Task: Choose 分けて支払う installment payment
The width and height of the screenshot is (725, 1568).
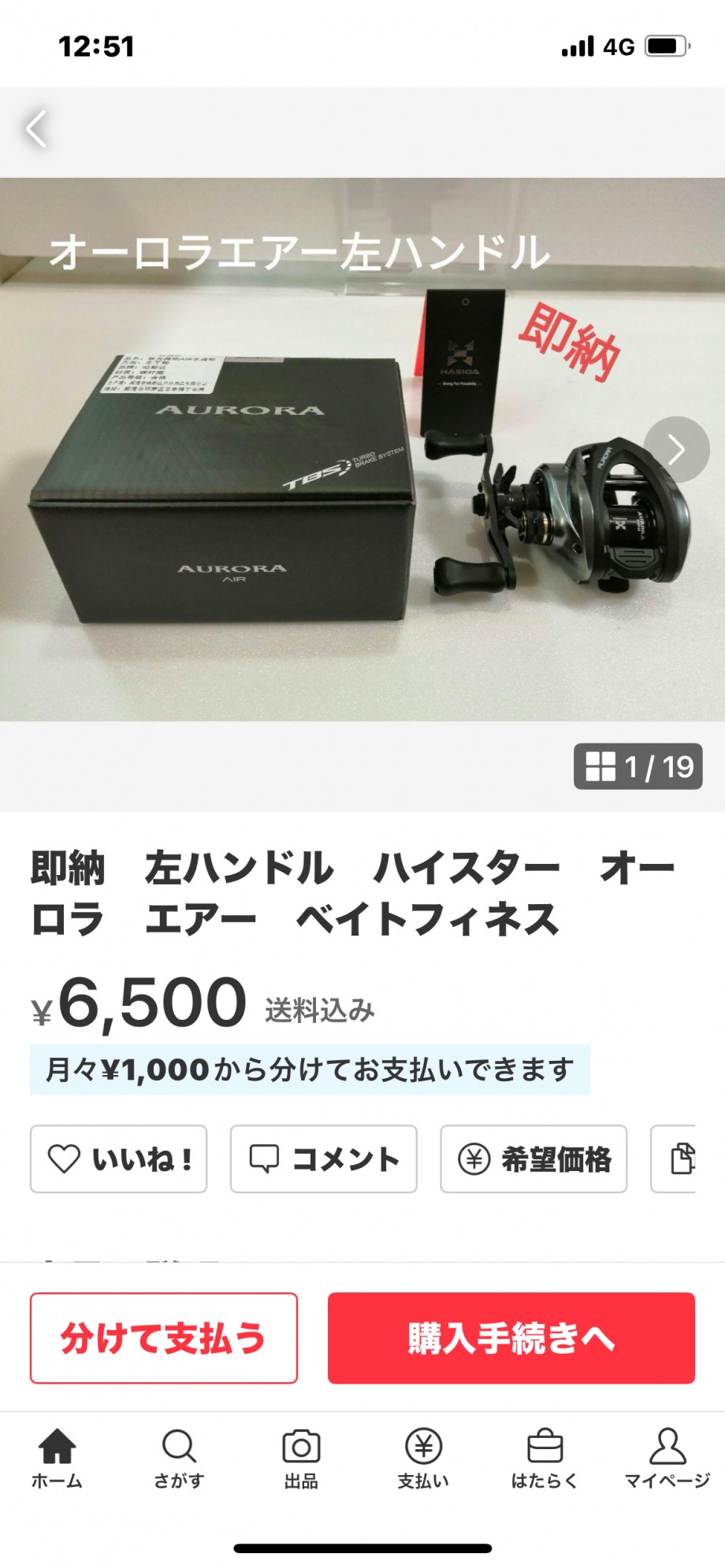Action: (x=164, y=1338)
